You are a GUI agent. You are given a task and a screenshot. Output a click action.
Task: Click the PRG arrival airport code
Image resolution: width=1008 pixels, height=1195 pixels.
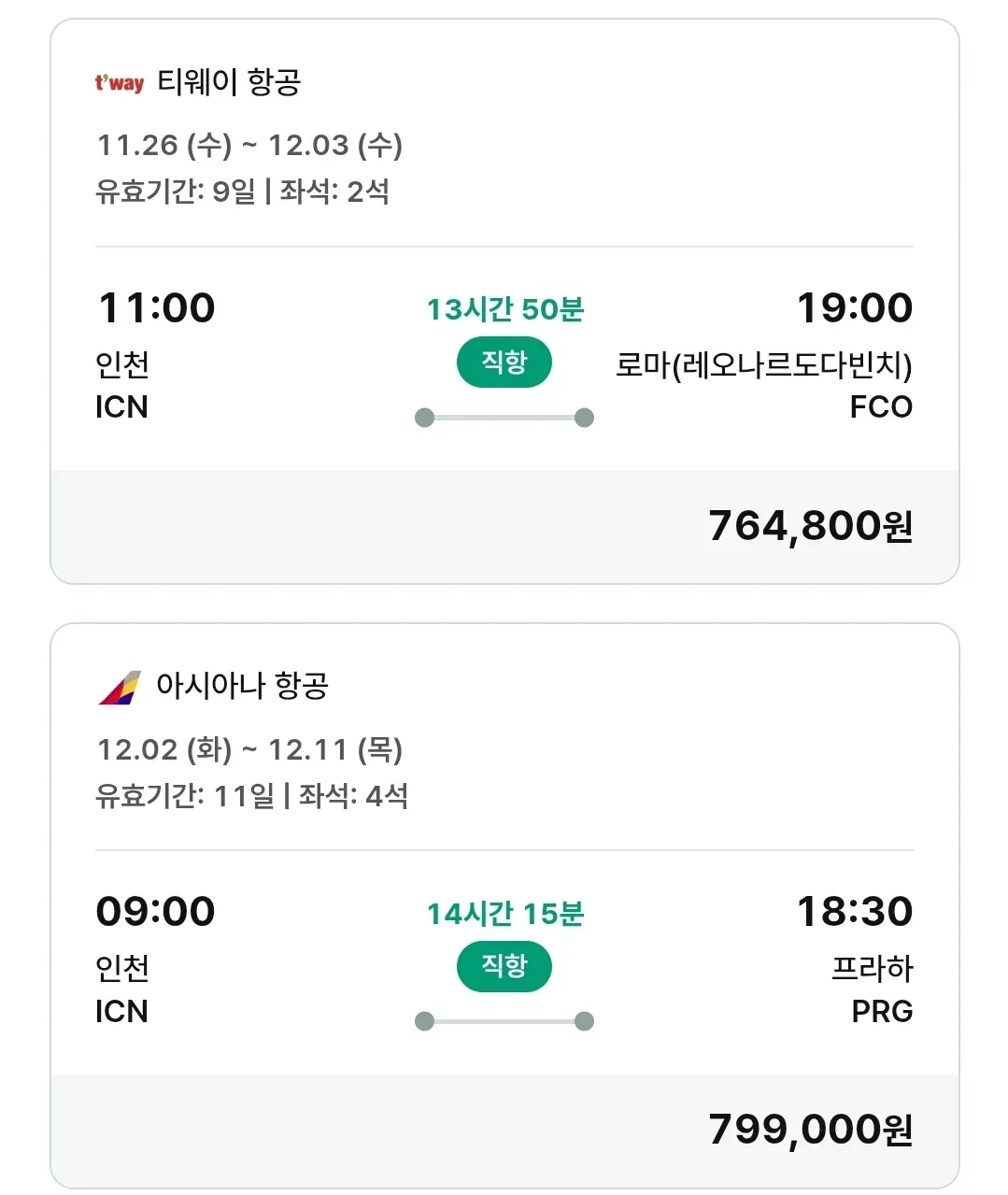coord(882,1011)
